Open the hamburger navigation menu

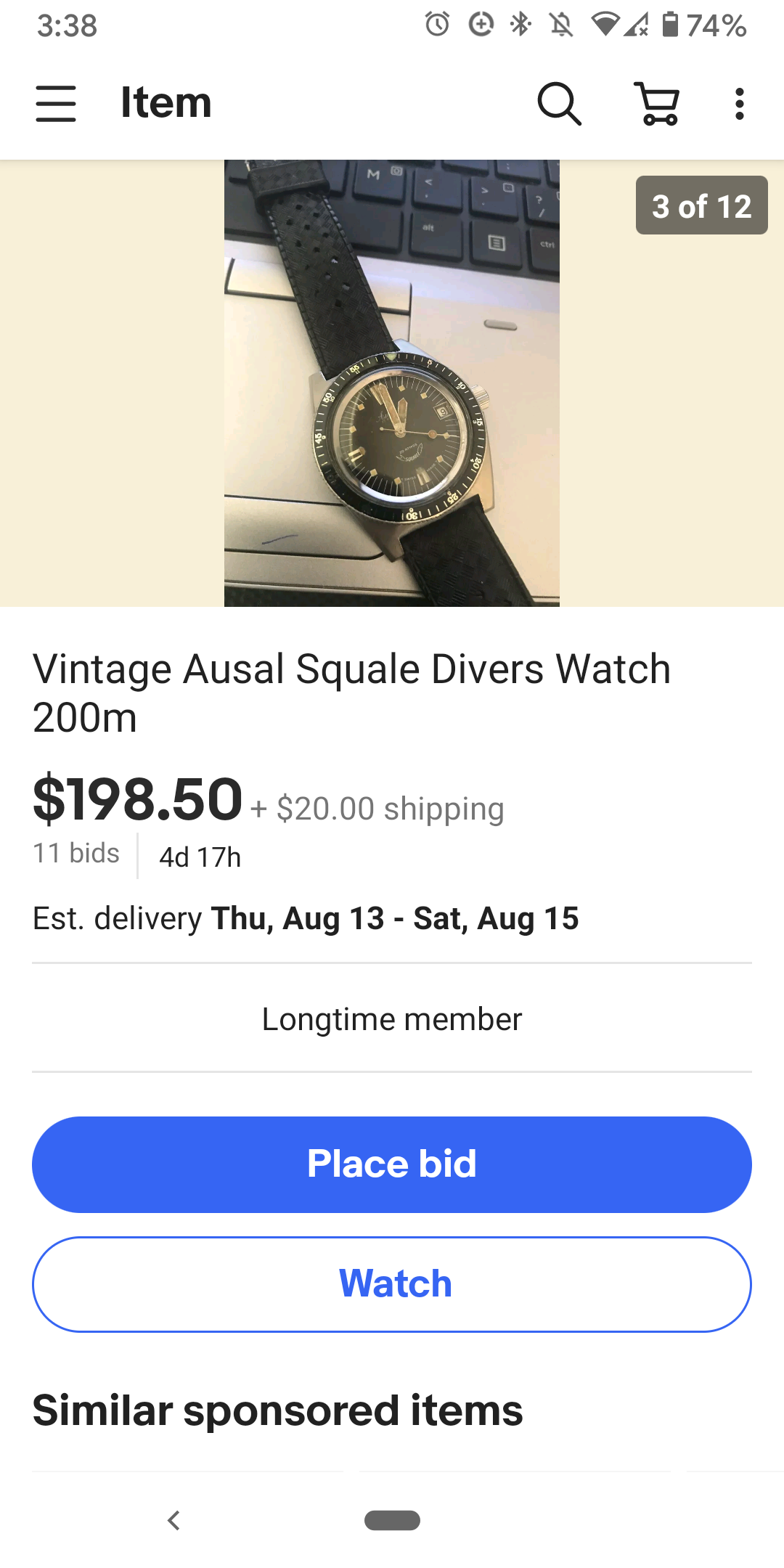[56, 103]
